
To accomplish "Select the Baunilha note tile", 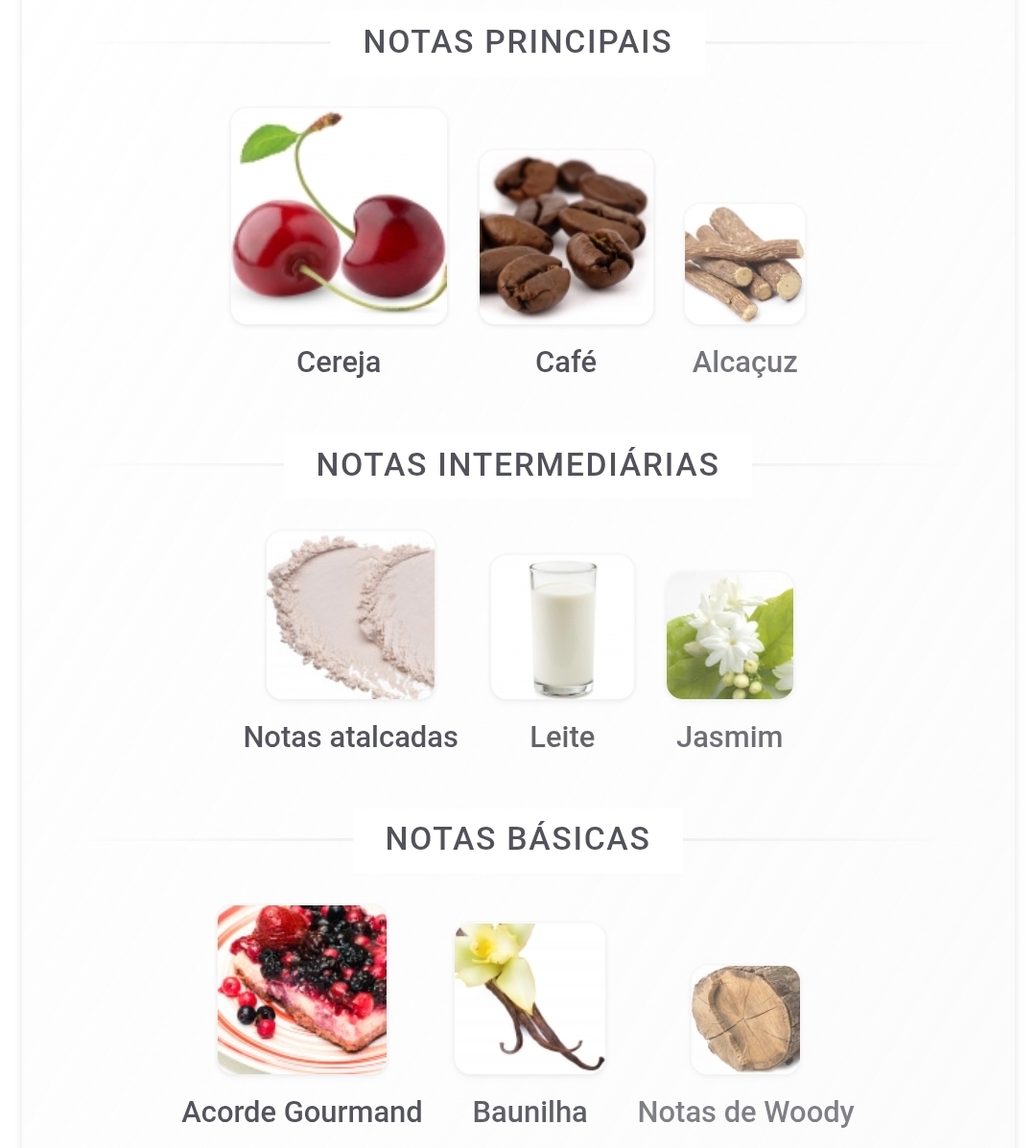I will [x=530, y=998].
